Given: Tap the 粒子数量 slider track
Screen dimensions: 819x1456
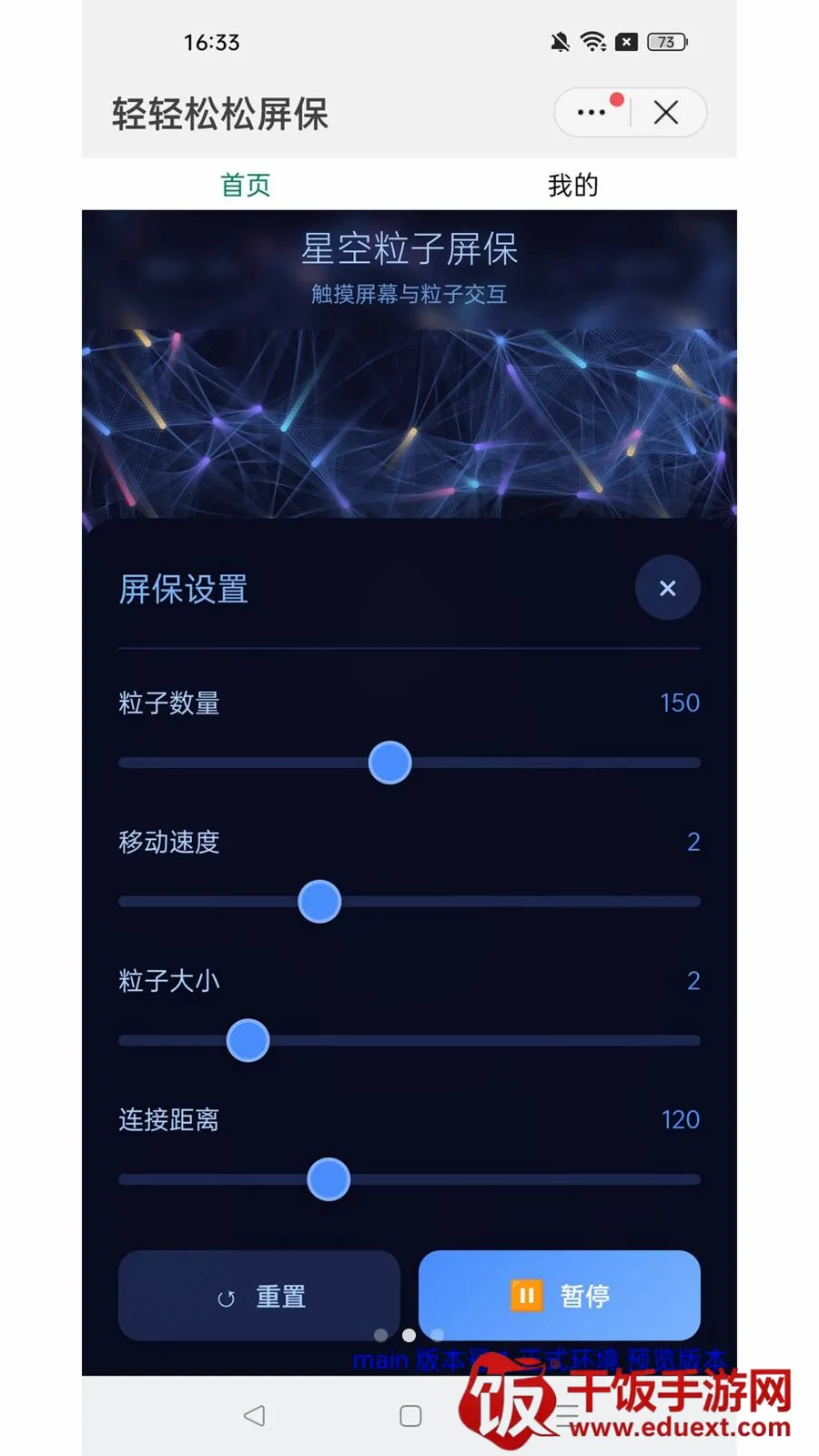Looking at the screenshot, I should click(x=409, y=763).
